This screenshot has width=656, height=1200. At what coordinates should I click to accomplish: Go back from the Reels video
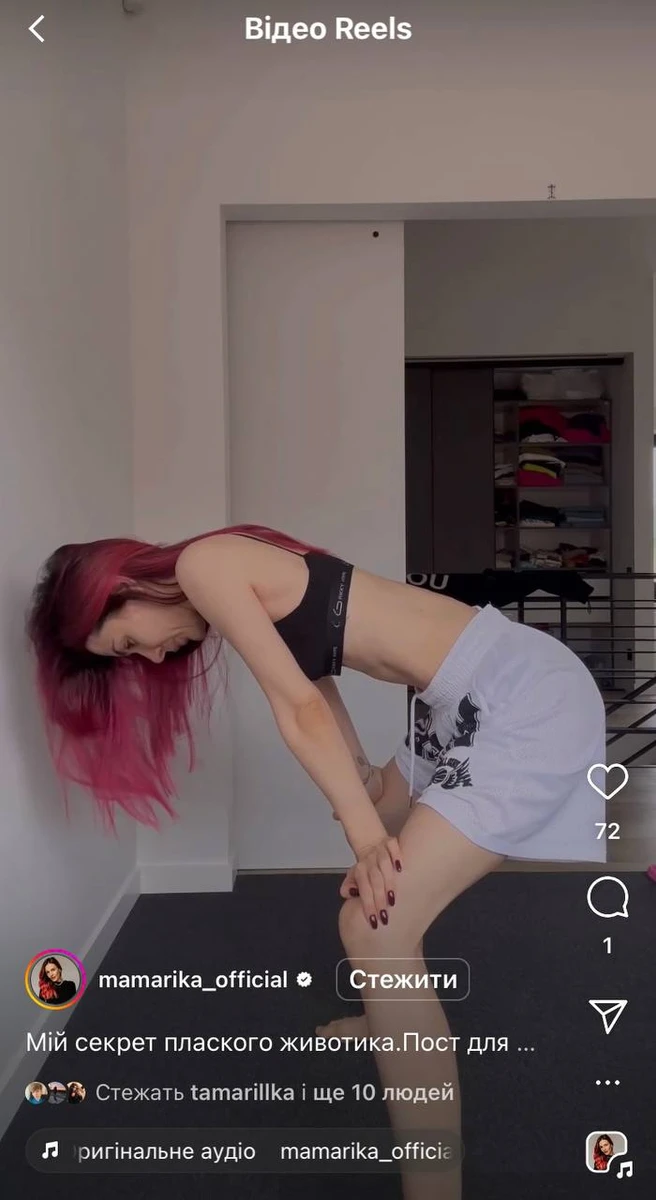click(37, 29)
